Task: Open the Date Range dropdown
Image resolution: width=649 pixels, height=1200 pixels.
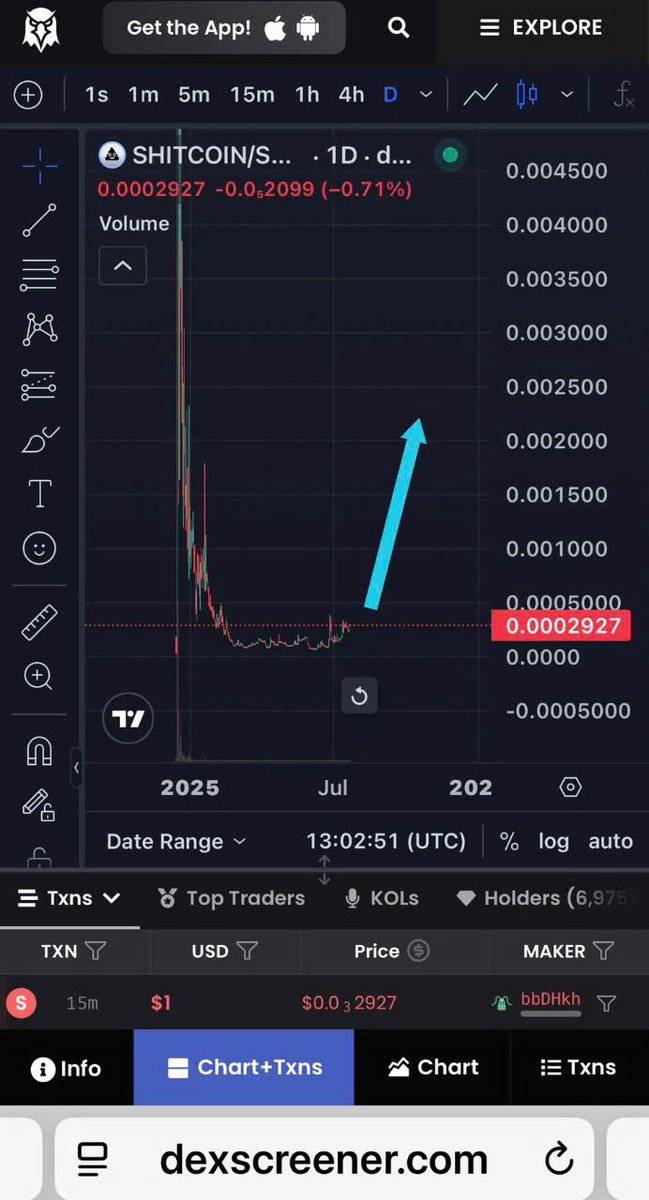Action: tap(176, 841)
